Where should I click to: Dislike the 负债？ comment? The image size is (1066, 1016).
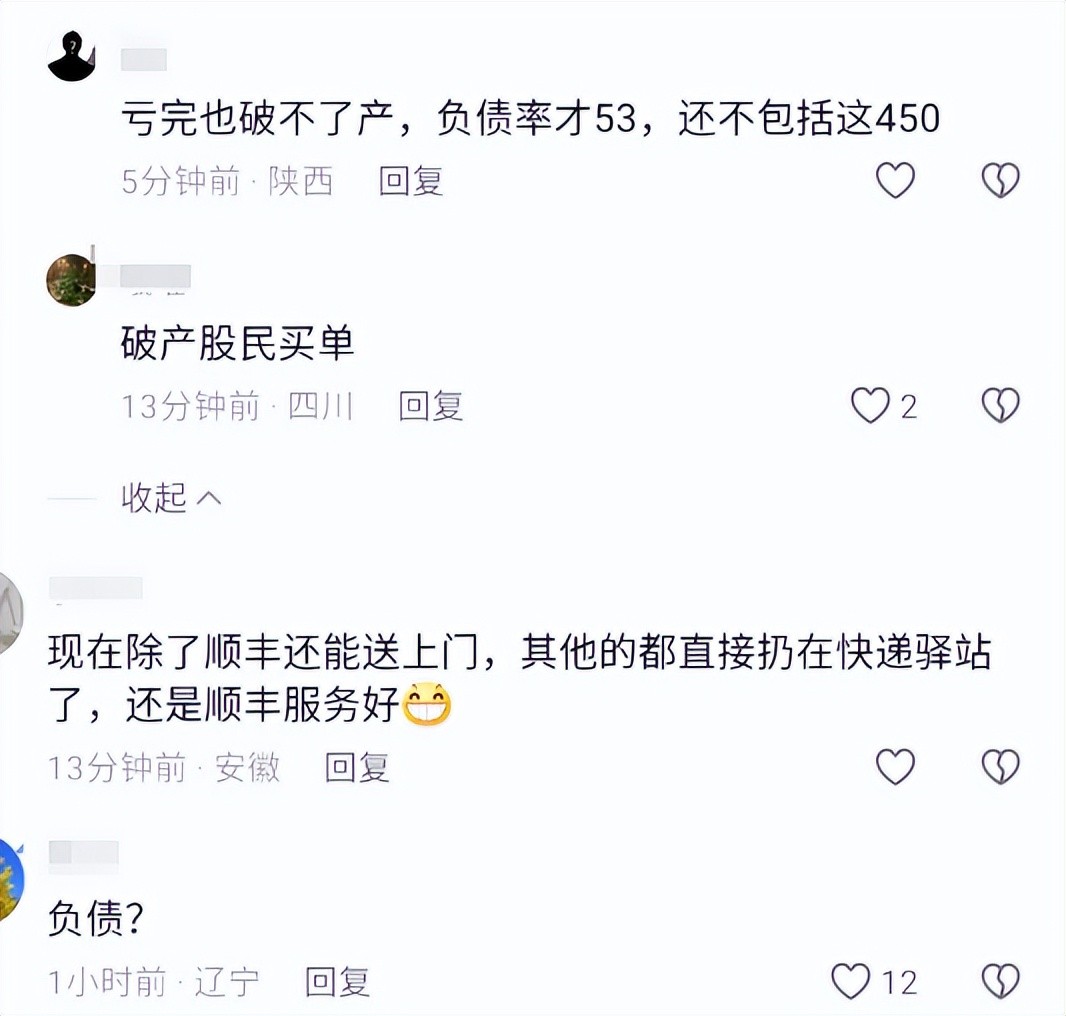coord(1000,981)
